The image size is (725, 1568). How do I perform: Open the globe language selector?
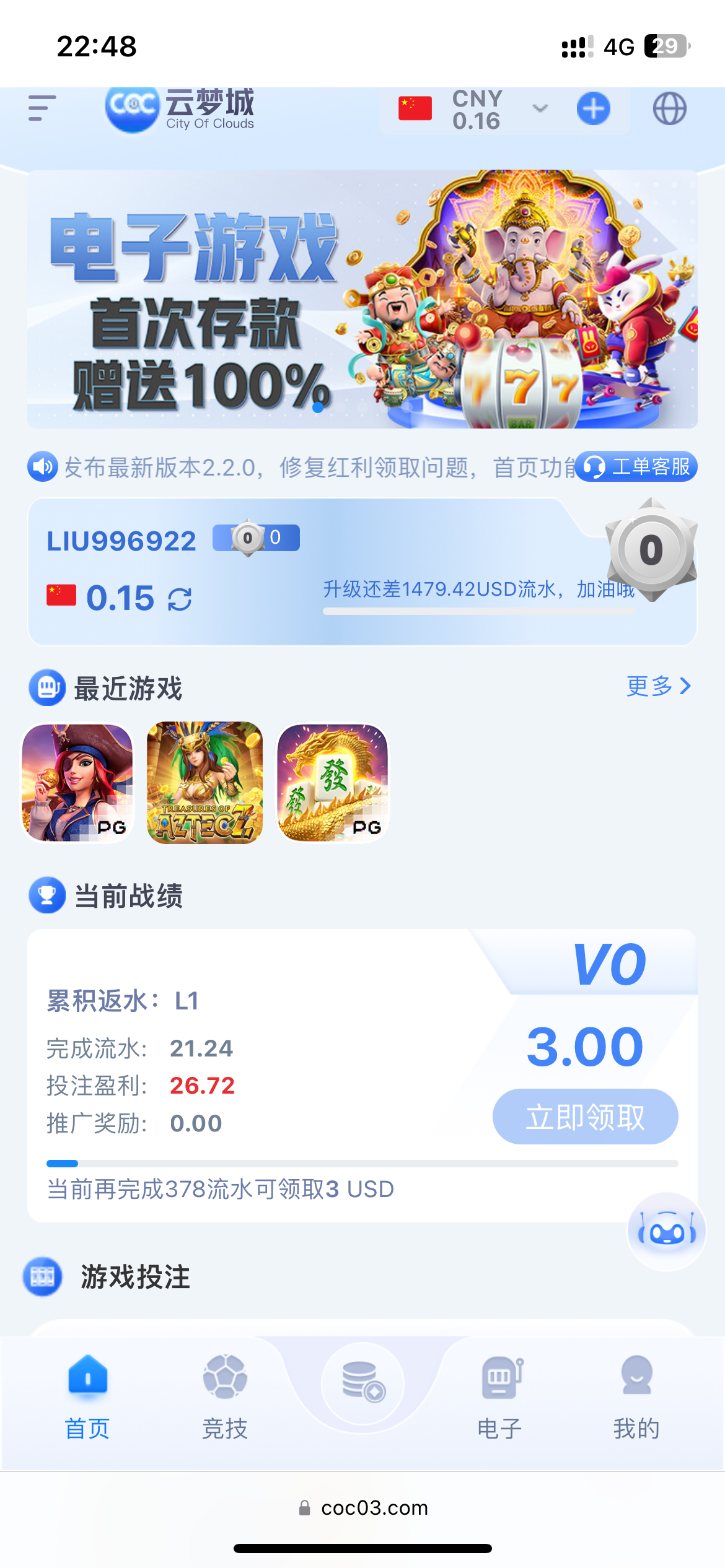click(669, 109)
